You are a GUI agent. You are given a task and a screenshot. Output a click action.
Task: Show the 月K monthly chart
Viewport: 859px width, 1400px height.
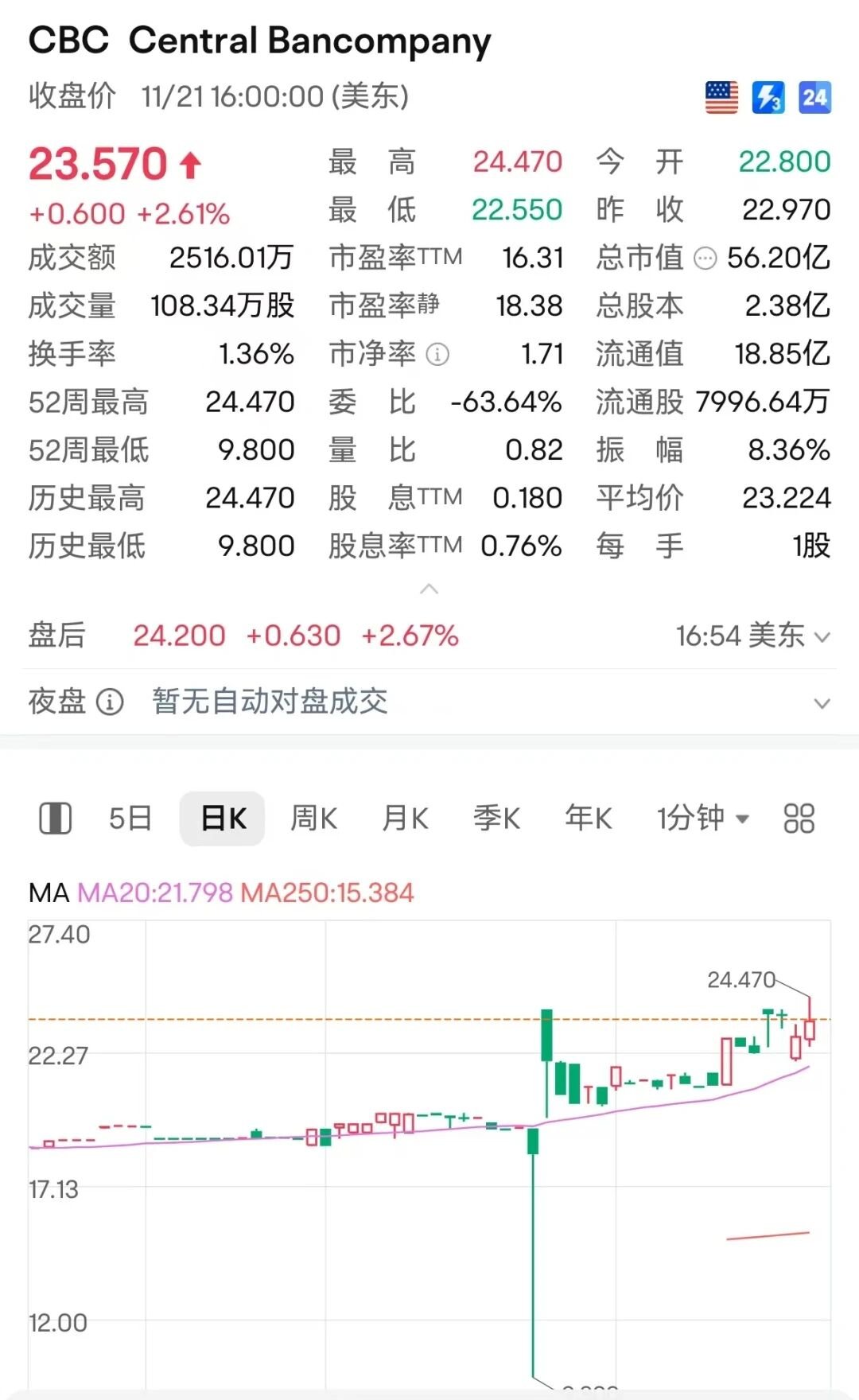(405, 818)
